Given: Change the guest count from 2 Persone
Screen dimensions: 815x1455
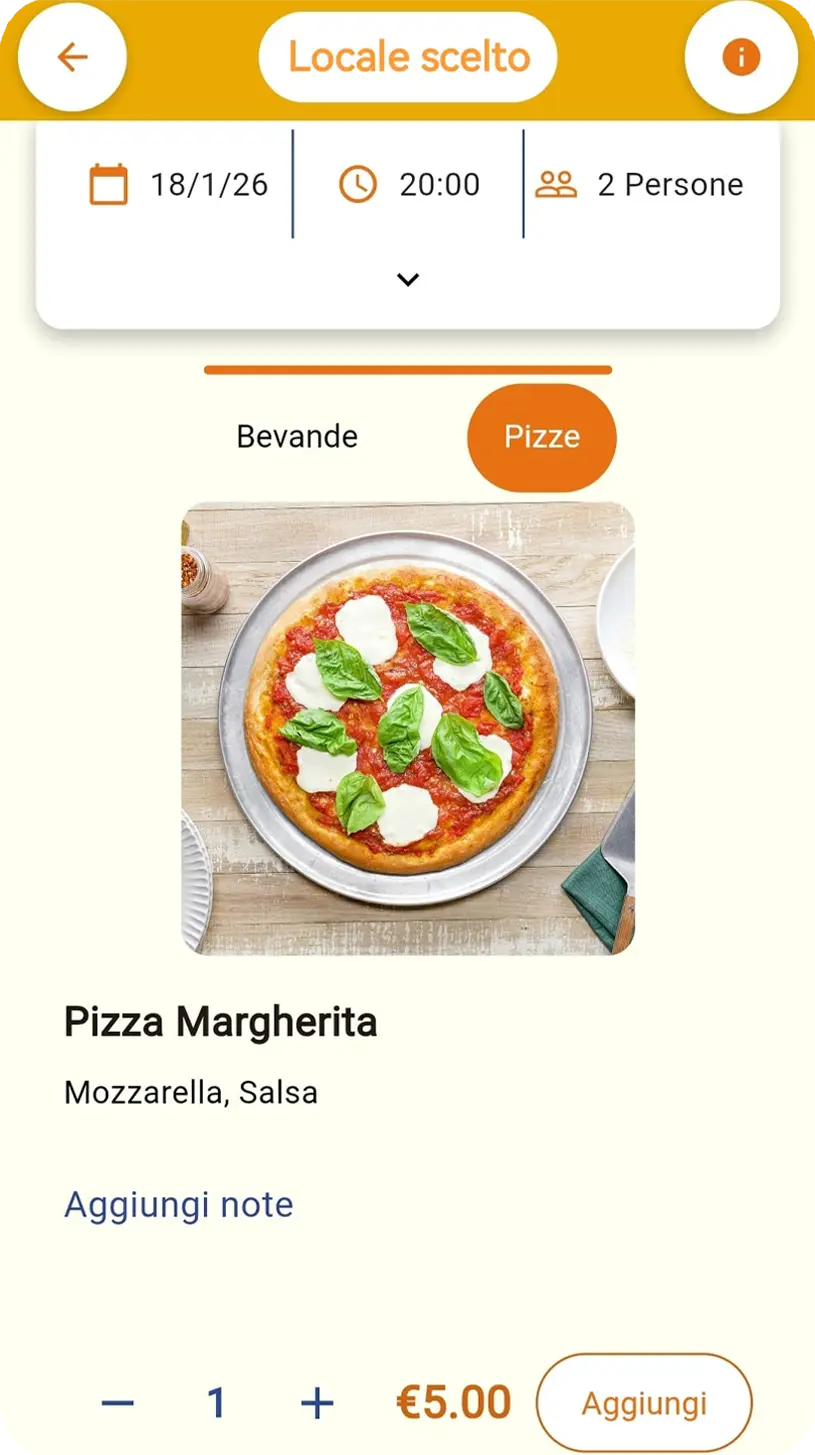Looking at the screenshot, I should point(670,184).
